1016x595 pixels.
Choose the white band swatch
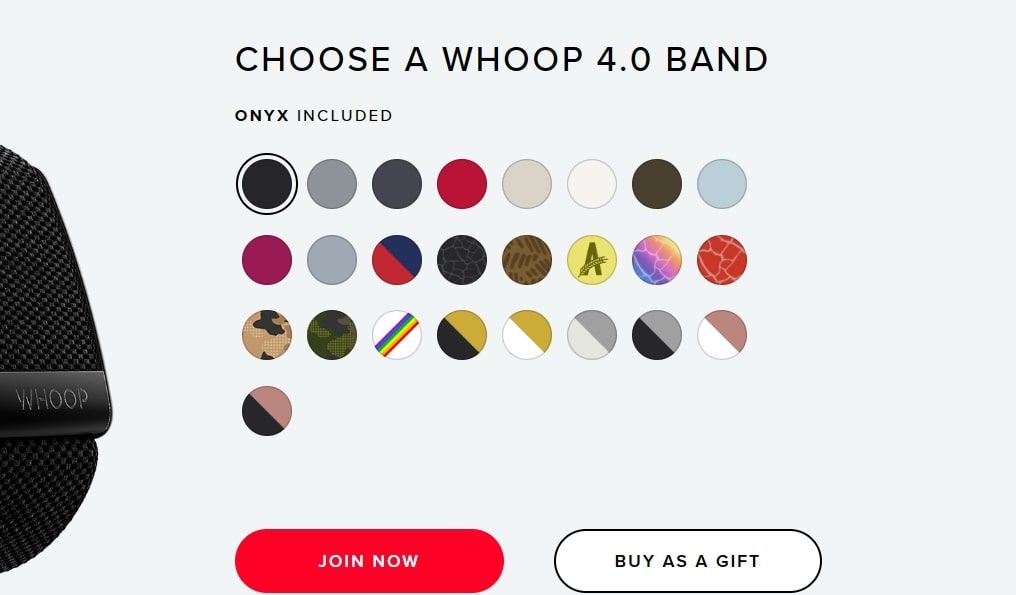(x=592, y=184)
